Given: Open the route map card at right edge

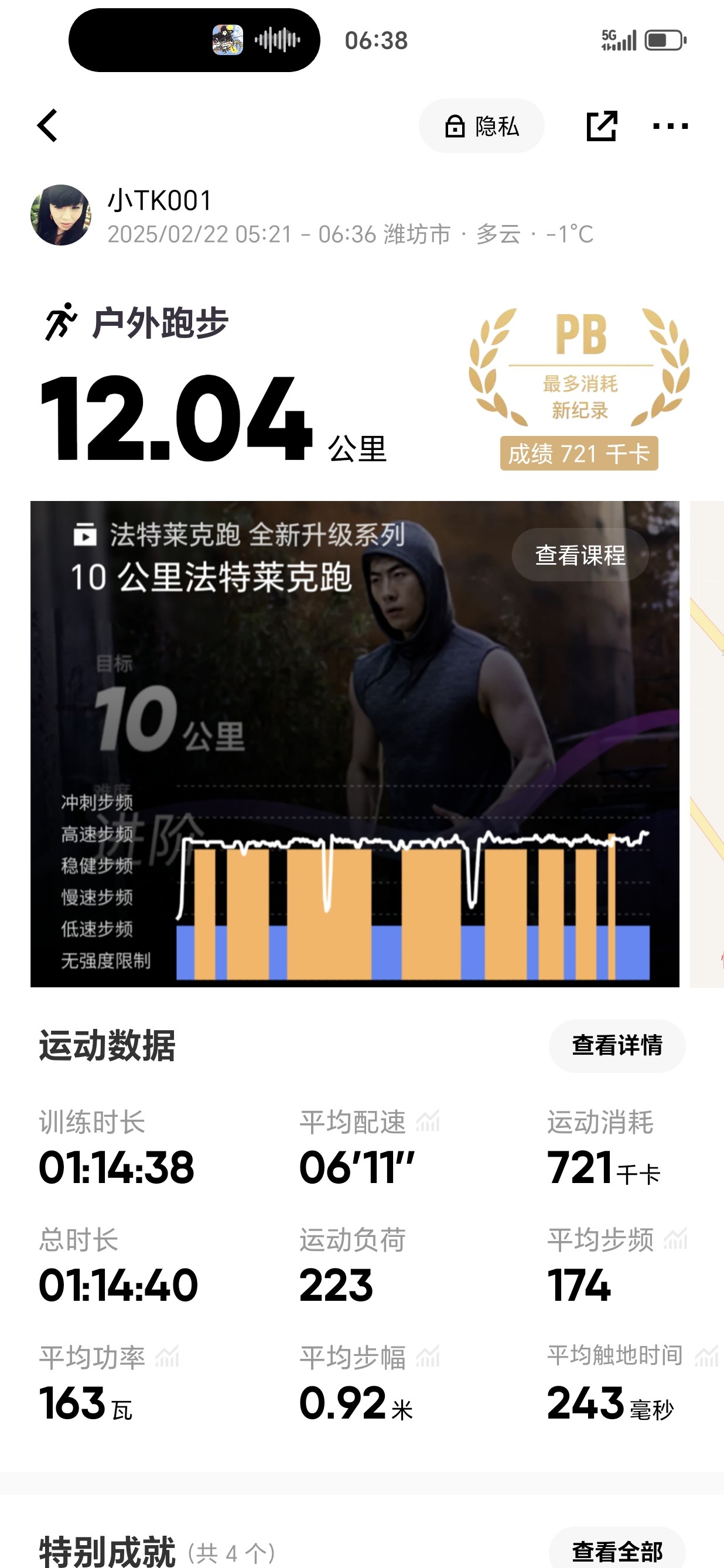Looking at the screenshot, I should click(x=707, y=743).
